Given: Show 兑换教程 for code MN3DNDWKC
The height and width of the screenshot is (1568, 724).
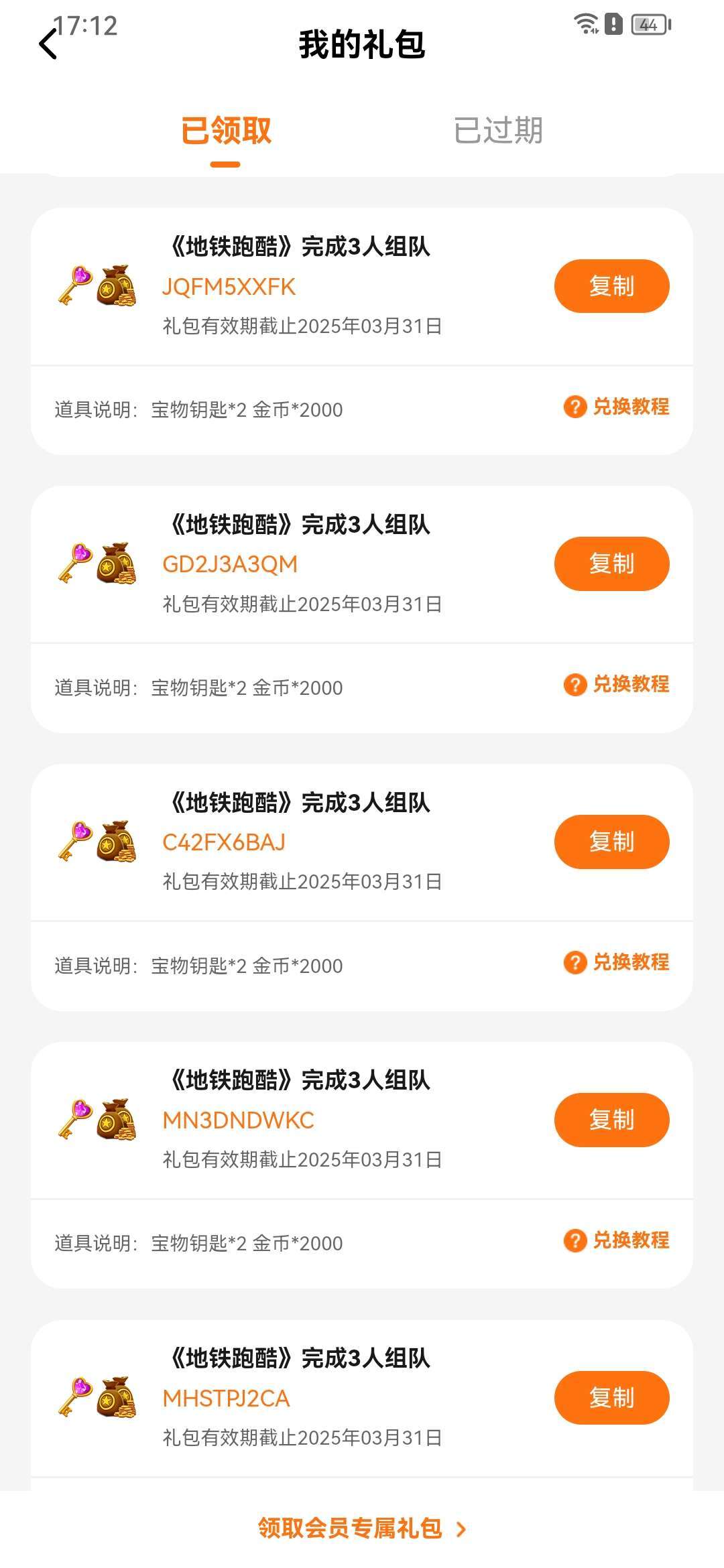Looking at the screenshot, I should [x=617, y=1240].
